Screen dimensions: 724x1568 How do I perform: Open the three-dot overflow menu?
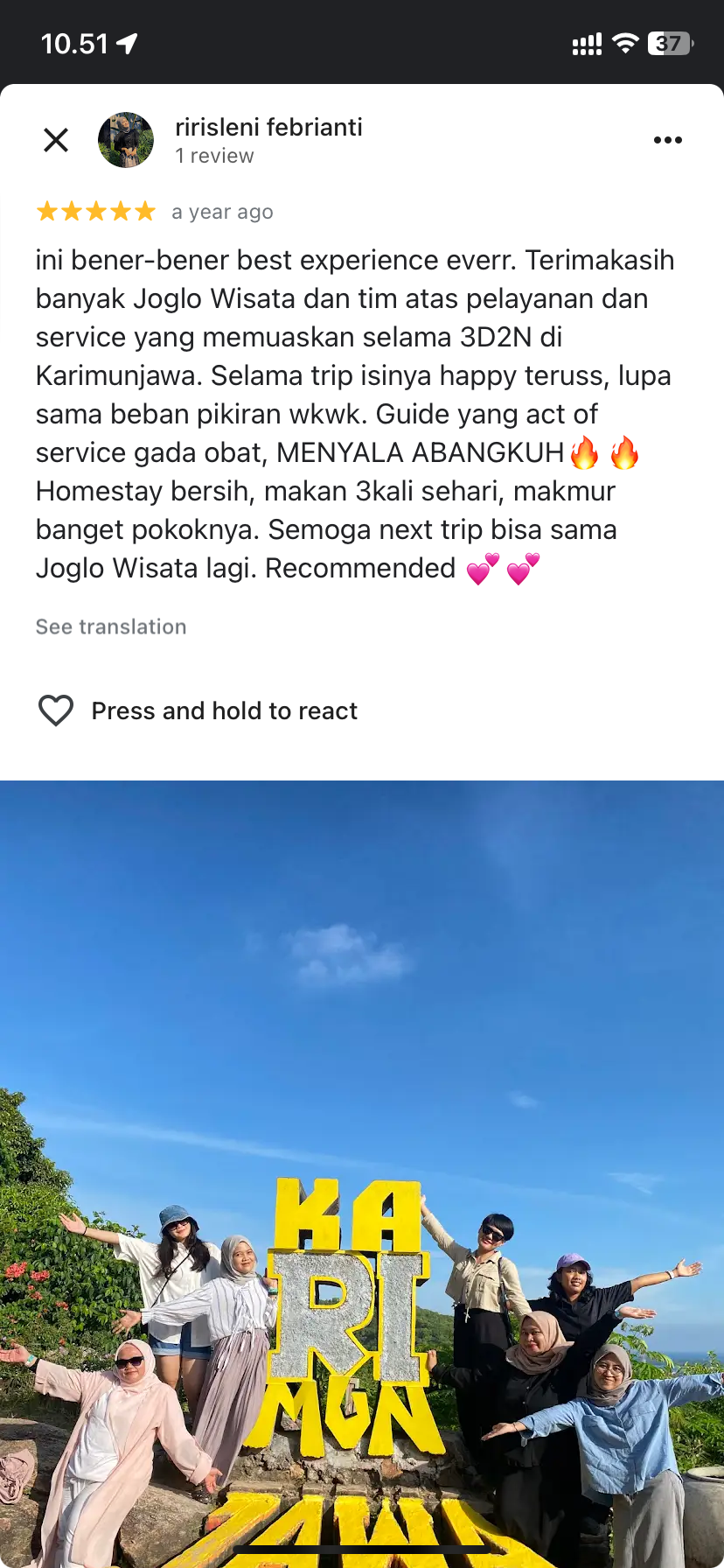click(668, 140)
